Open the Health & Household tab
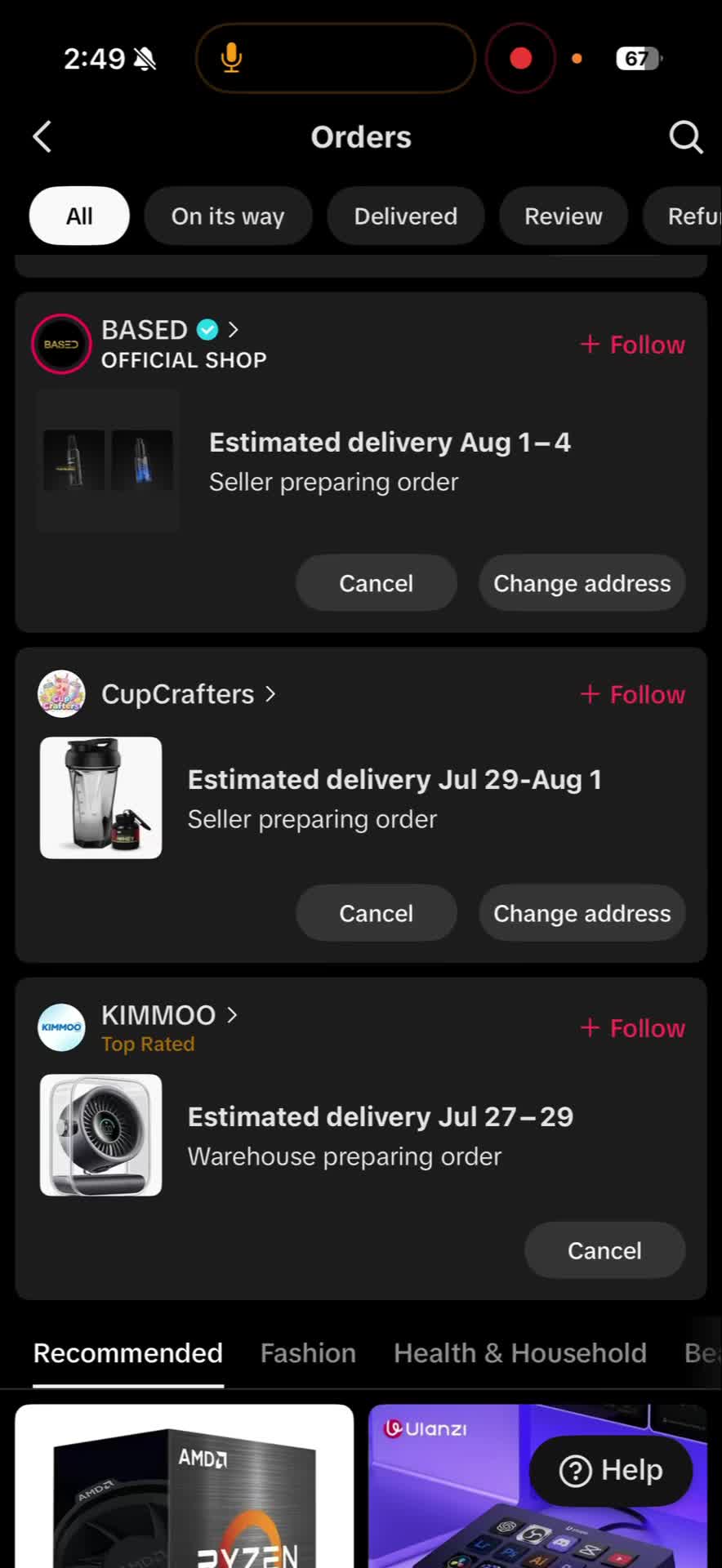The height and width of the screenshot is (1568, 722). tap(520, 1353)
